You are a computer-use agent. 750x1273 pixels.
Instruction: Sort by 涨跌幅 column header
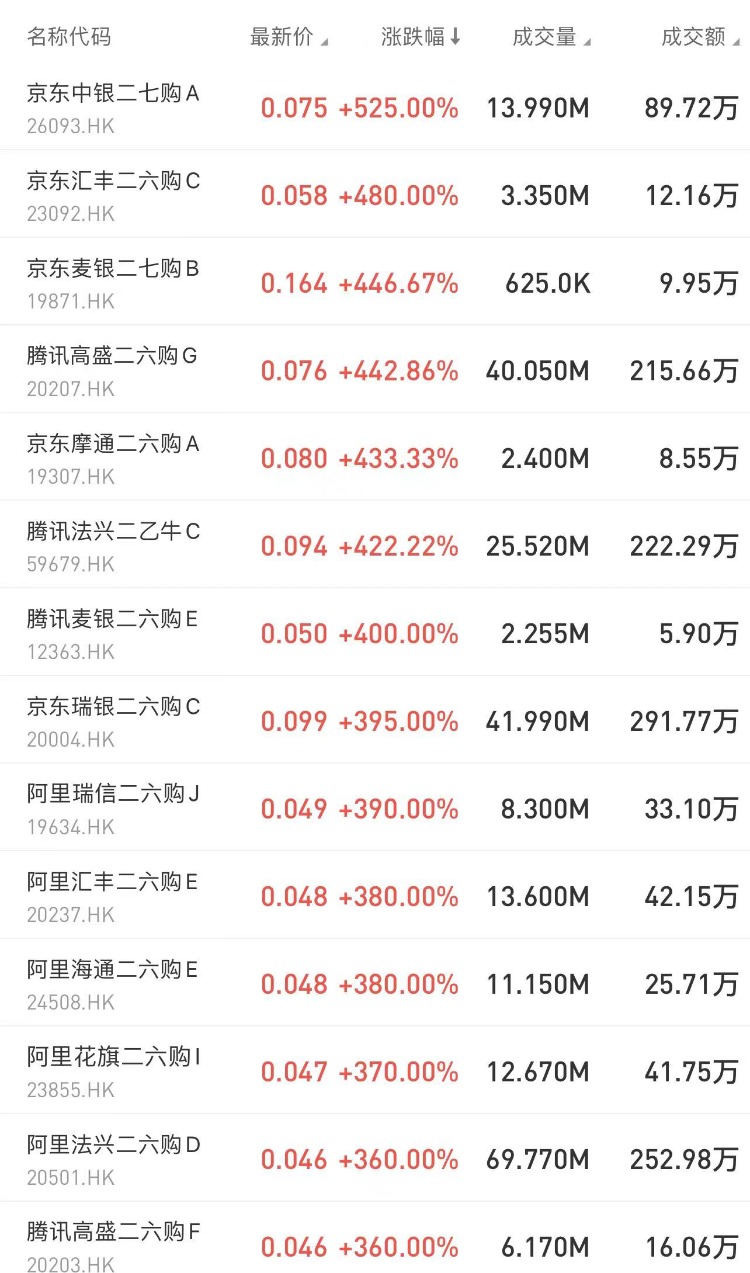(x=421, y=38)
